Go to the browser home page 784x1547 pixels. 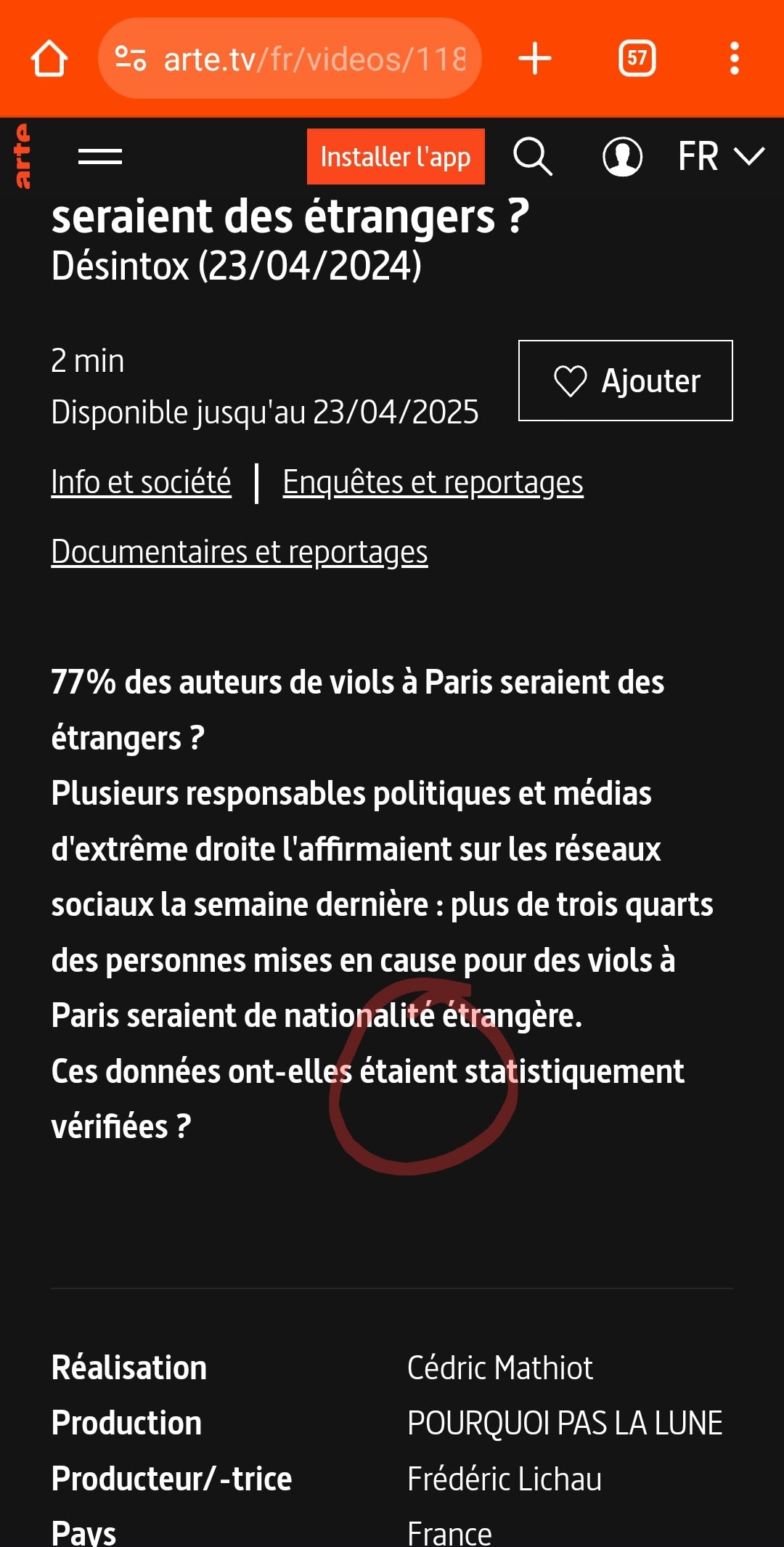pos(49,59)
